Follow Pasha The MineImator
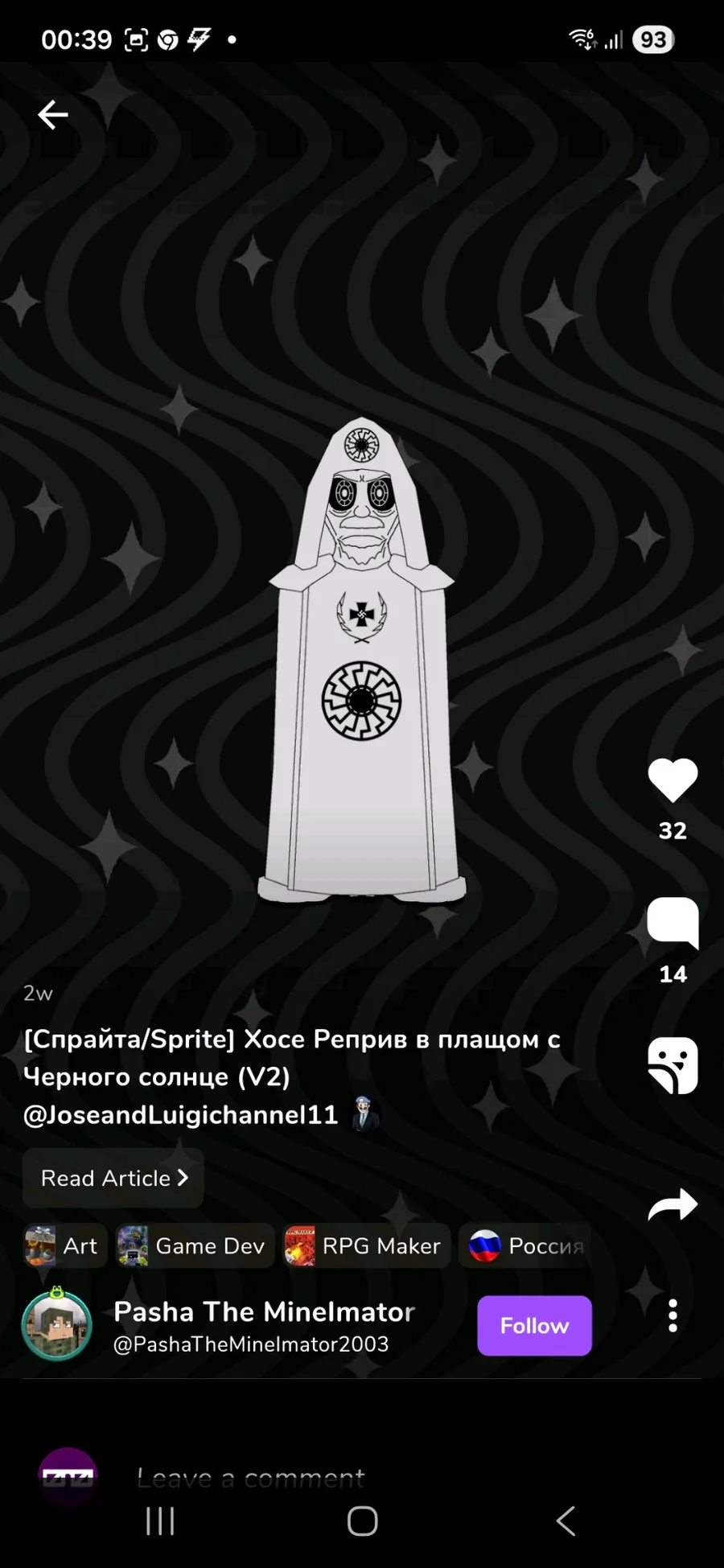Screen dimensions: 724x1568 [x=534, y=1326]
